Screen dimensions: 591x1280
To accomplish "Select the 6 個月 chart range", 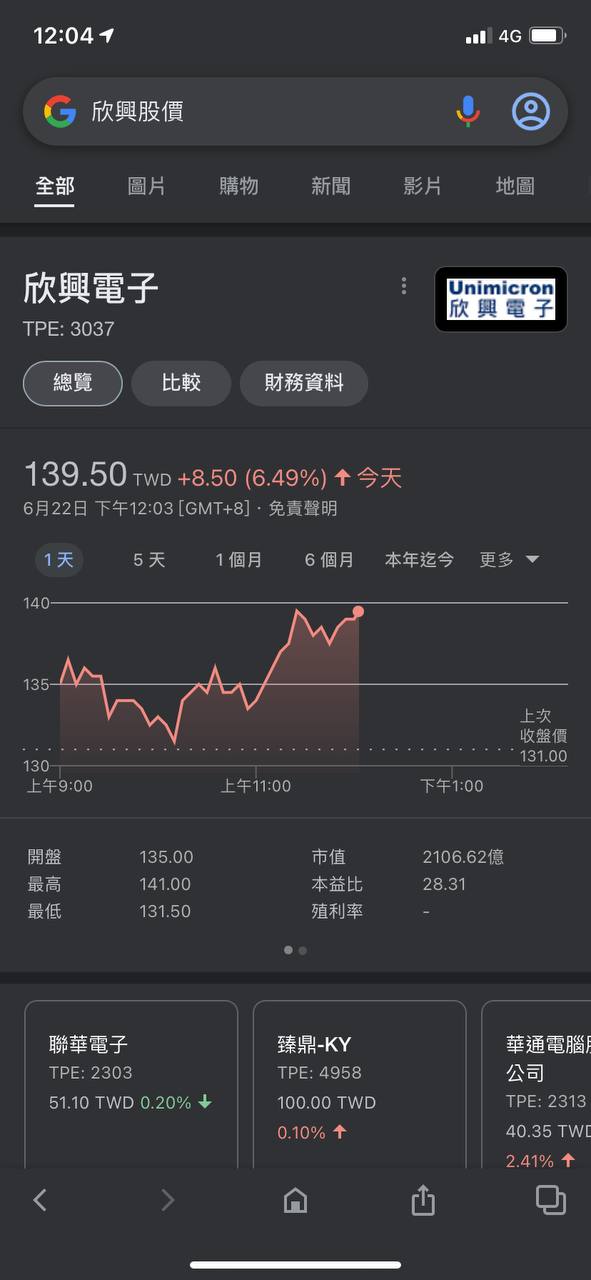I will pos(330,560).
